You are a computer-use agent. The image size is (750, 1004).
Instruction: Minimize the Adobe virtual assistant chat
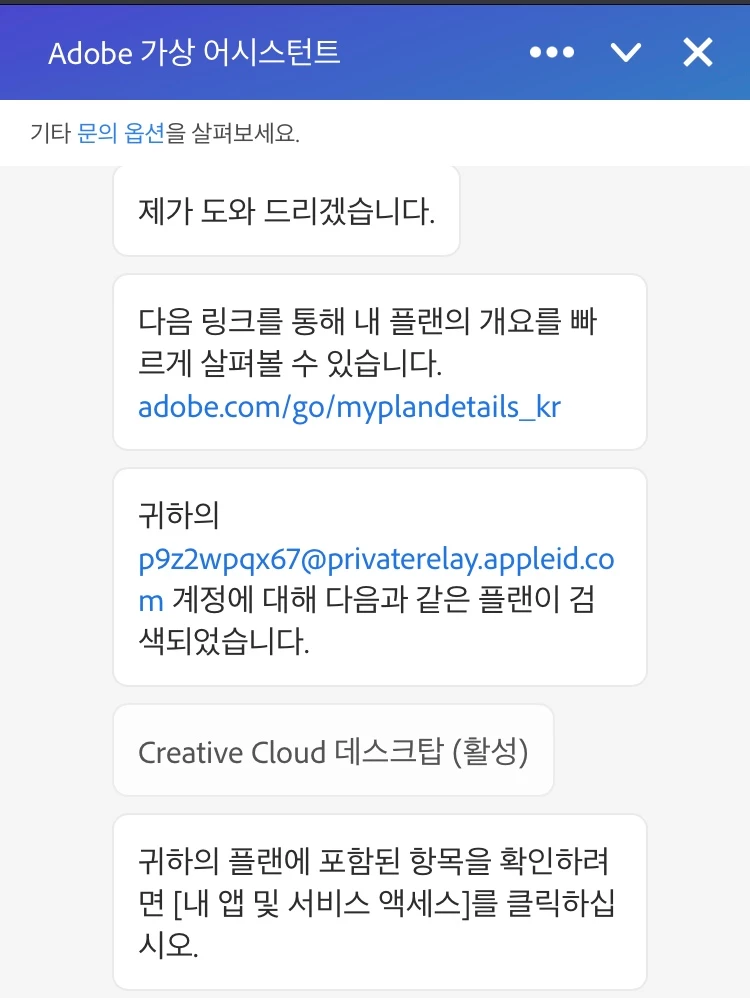626,52
